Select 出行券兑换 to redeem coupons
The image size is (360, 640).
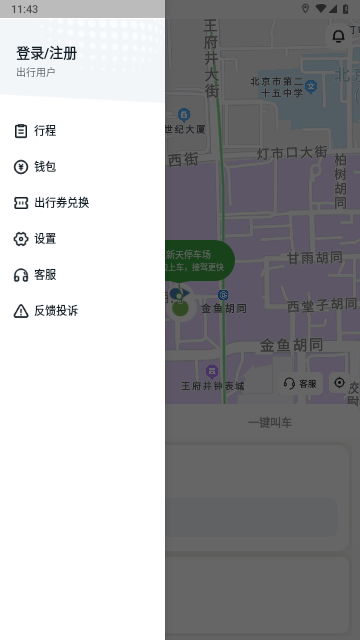(82, 203)
